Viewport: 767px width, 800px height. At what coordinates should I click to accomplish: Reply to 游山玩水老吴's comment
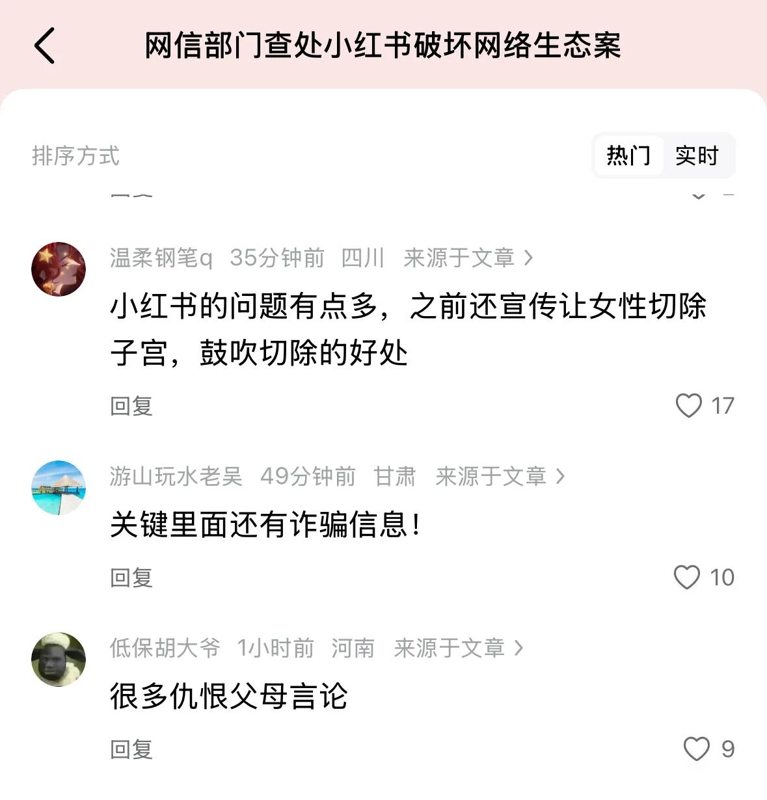tap(131, 577)
